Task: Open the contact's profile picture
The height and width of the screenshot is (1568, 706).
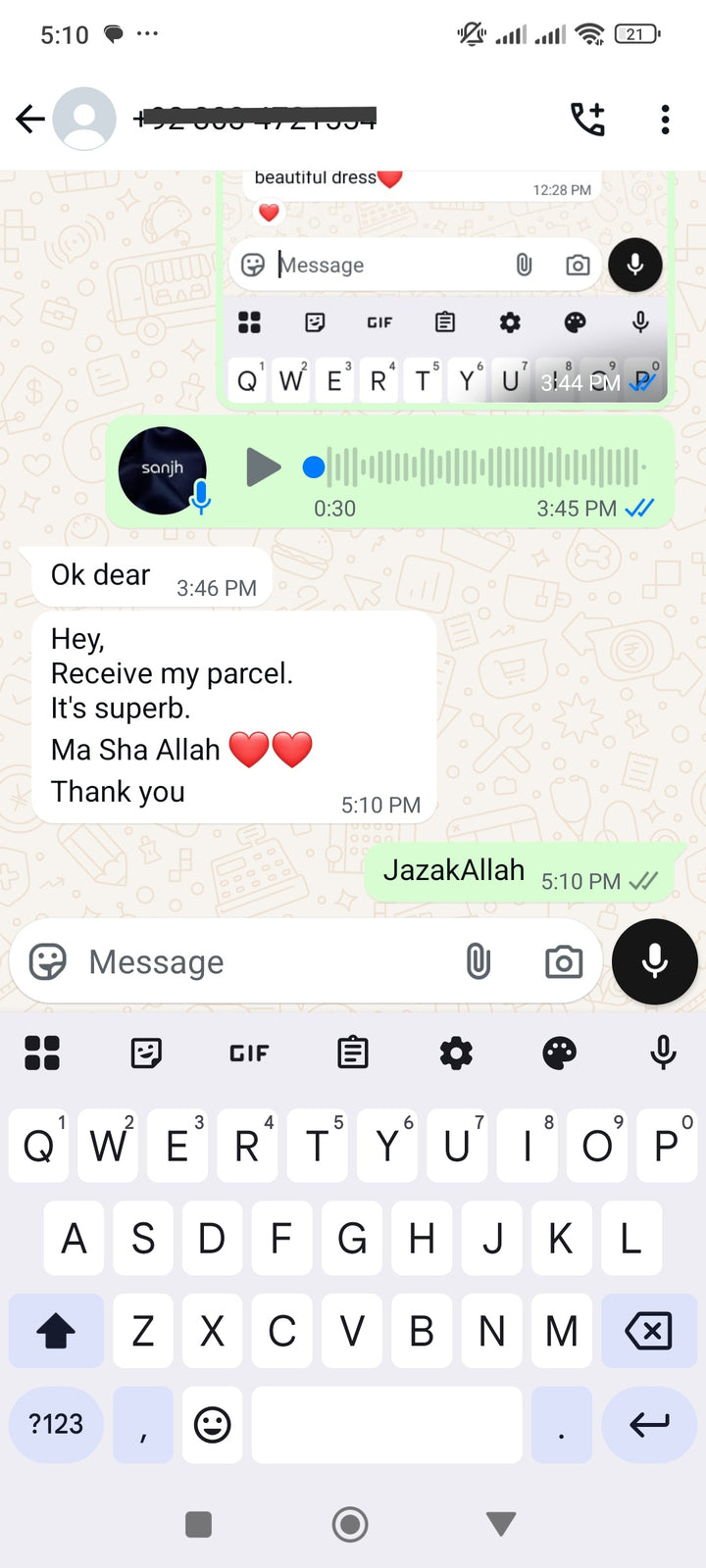Action: pos(84,120)
